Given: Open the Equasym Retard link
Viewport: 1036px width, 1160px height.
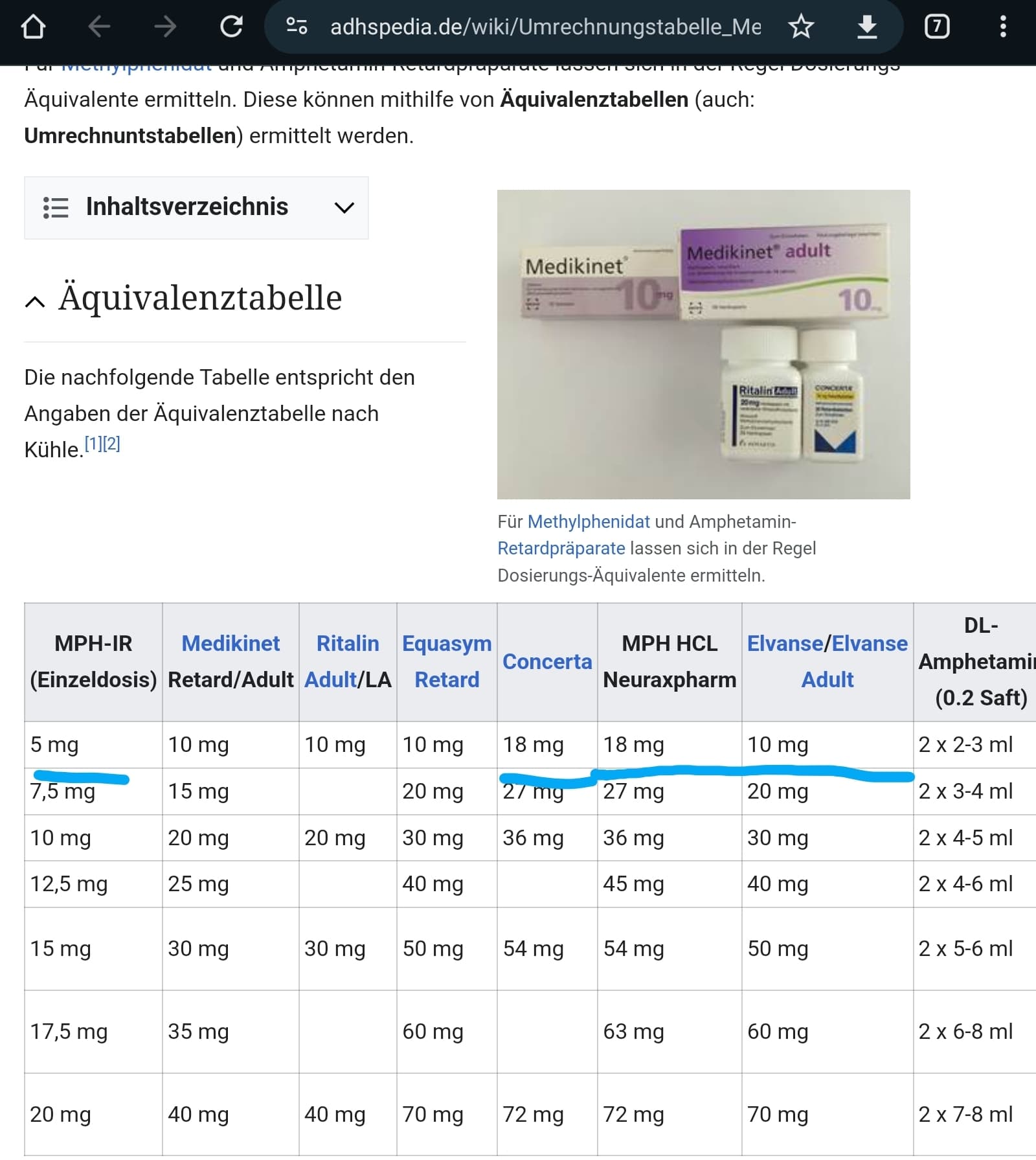Looking at the screenshot, I should coord(447,661).
